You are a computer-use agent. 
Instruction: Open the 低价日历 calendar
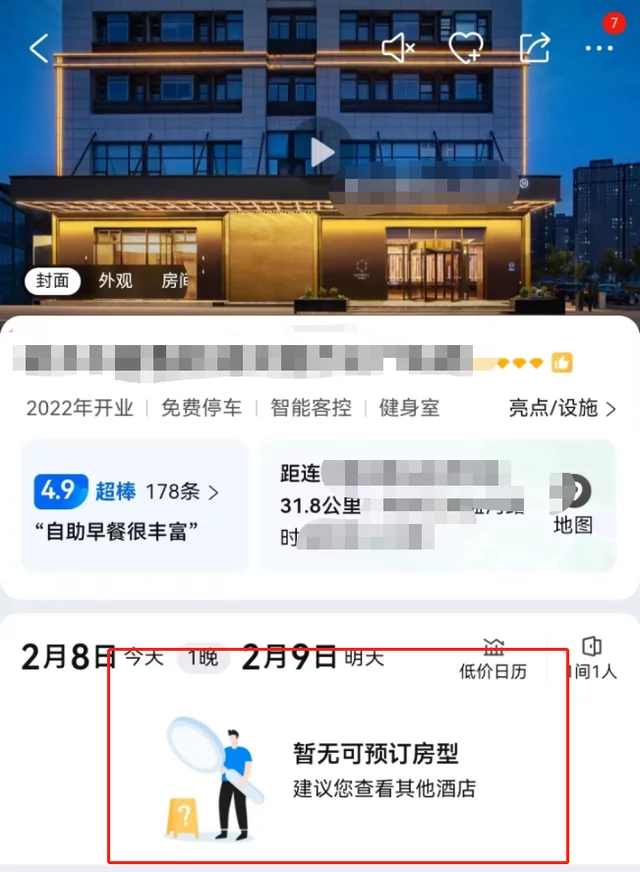coord(492,659)
